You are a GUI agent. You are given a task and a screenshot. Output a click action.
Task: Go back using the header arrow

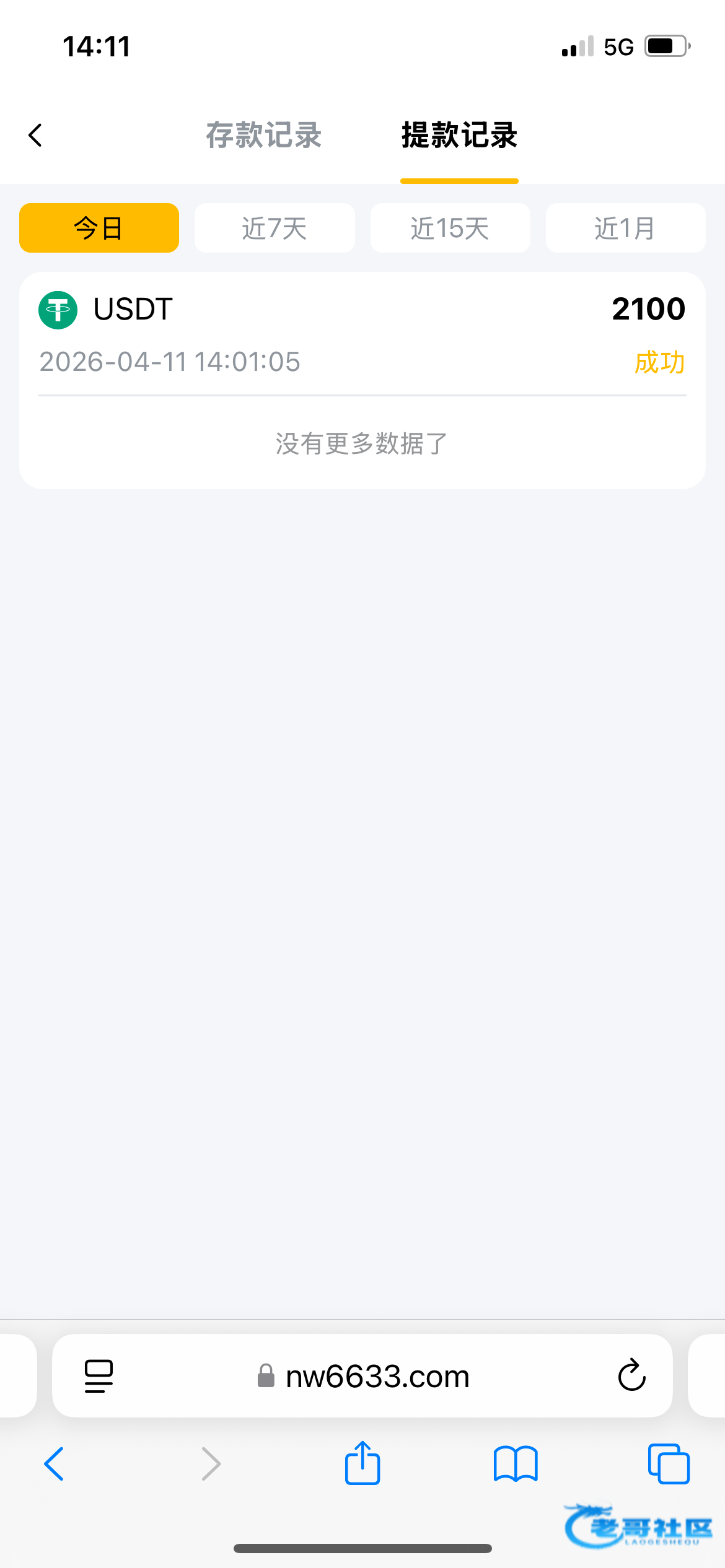coord(35,135)
